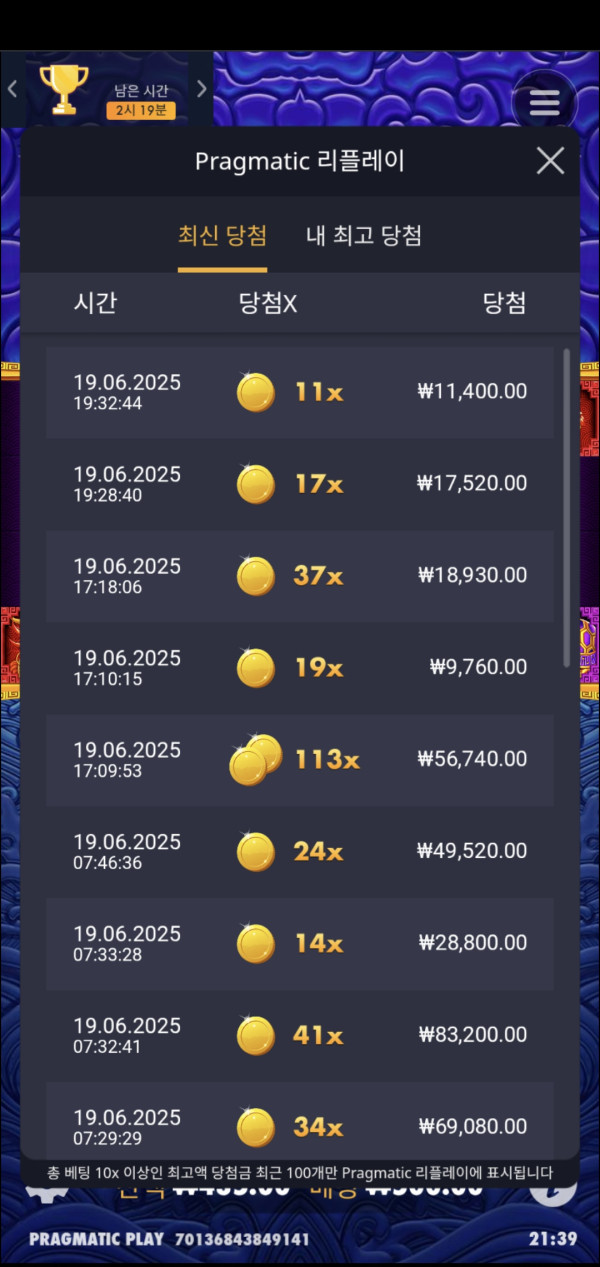Open replay of 24x win at 07:46:36
This screenshot has width=600, height=1267.
point(300,852)
